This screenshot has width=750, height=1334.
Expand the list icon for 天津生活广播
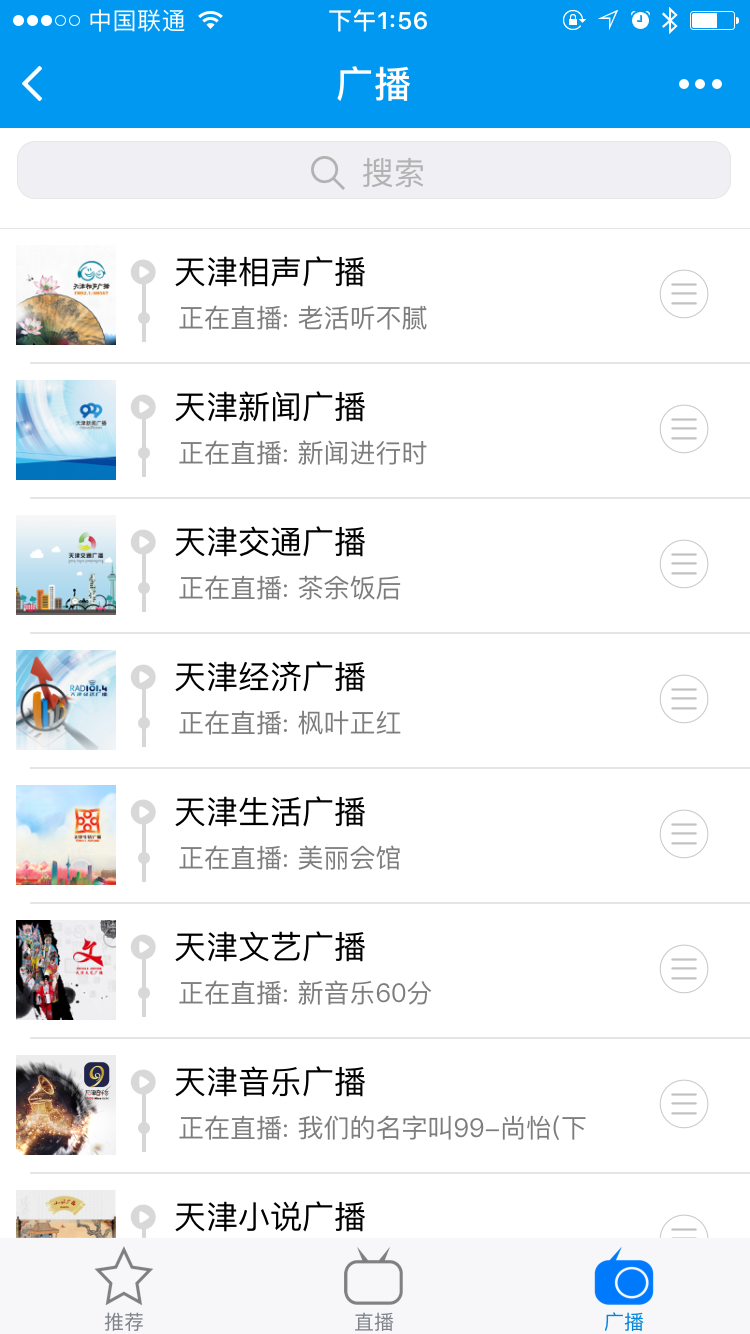click(684, 834)
